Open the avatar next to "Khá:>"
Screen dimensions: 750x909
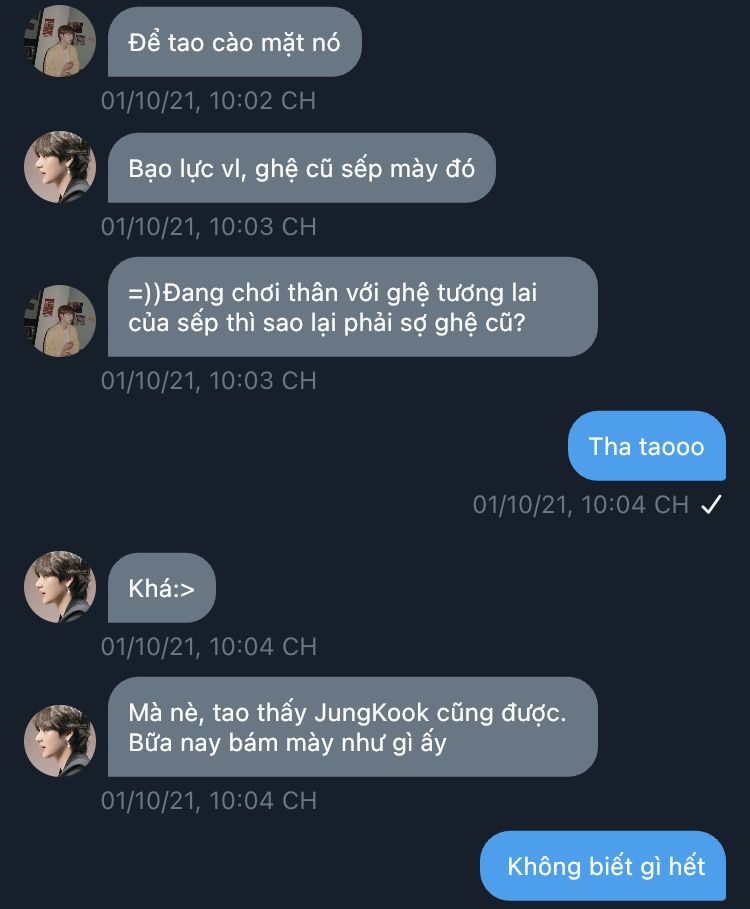coord(60,587)
